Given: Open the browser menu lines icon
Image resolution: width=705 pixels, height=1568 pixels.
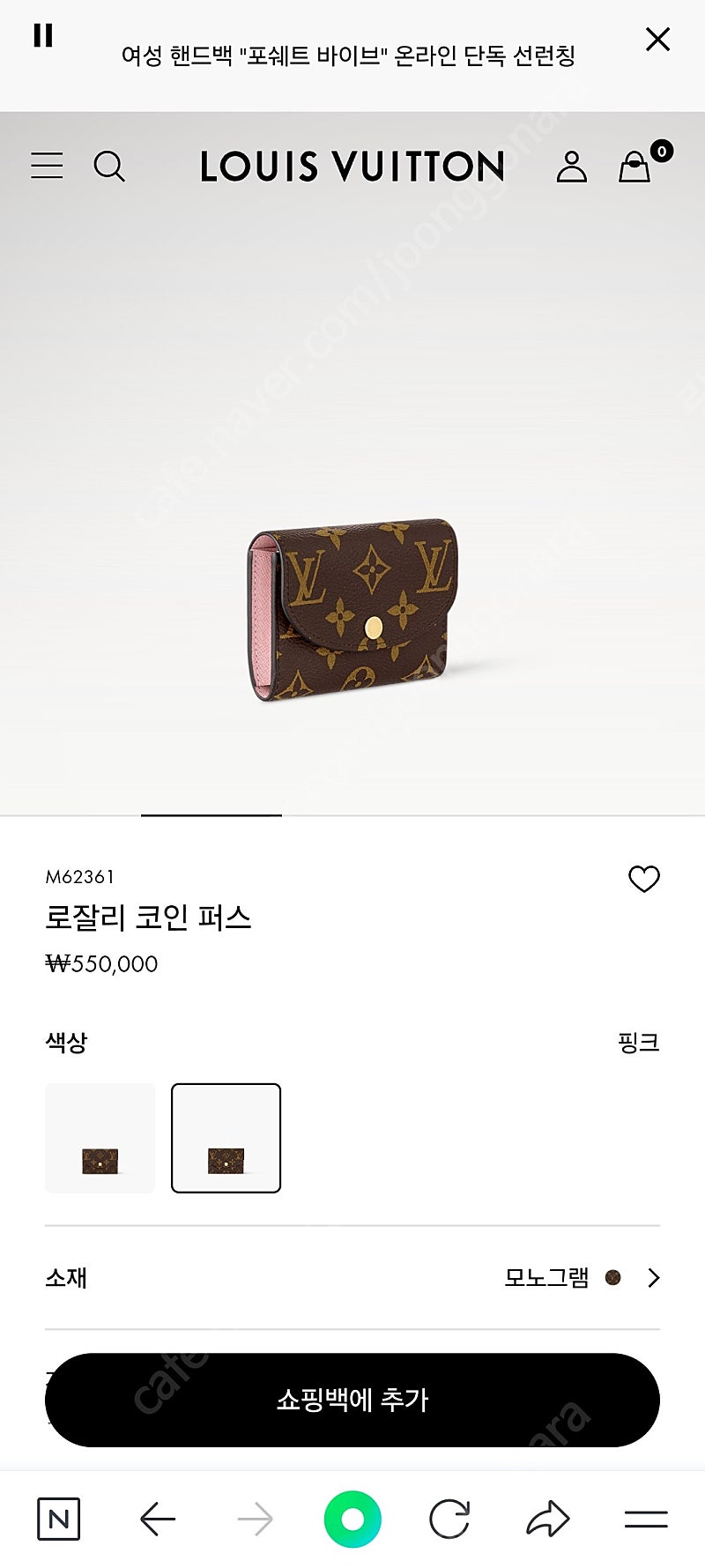Looking at the screenshot, I should click(x=646, y=1519).
